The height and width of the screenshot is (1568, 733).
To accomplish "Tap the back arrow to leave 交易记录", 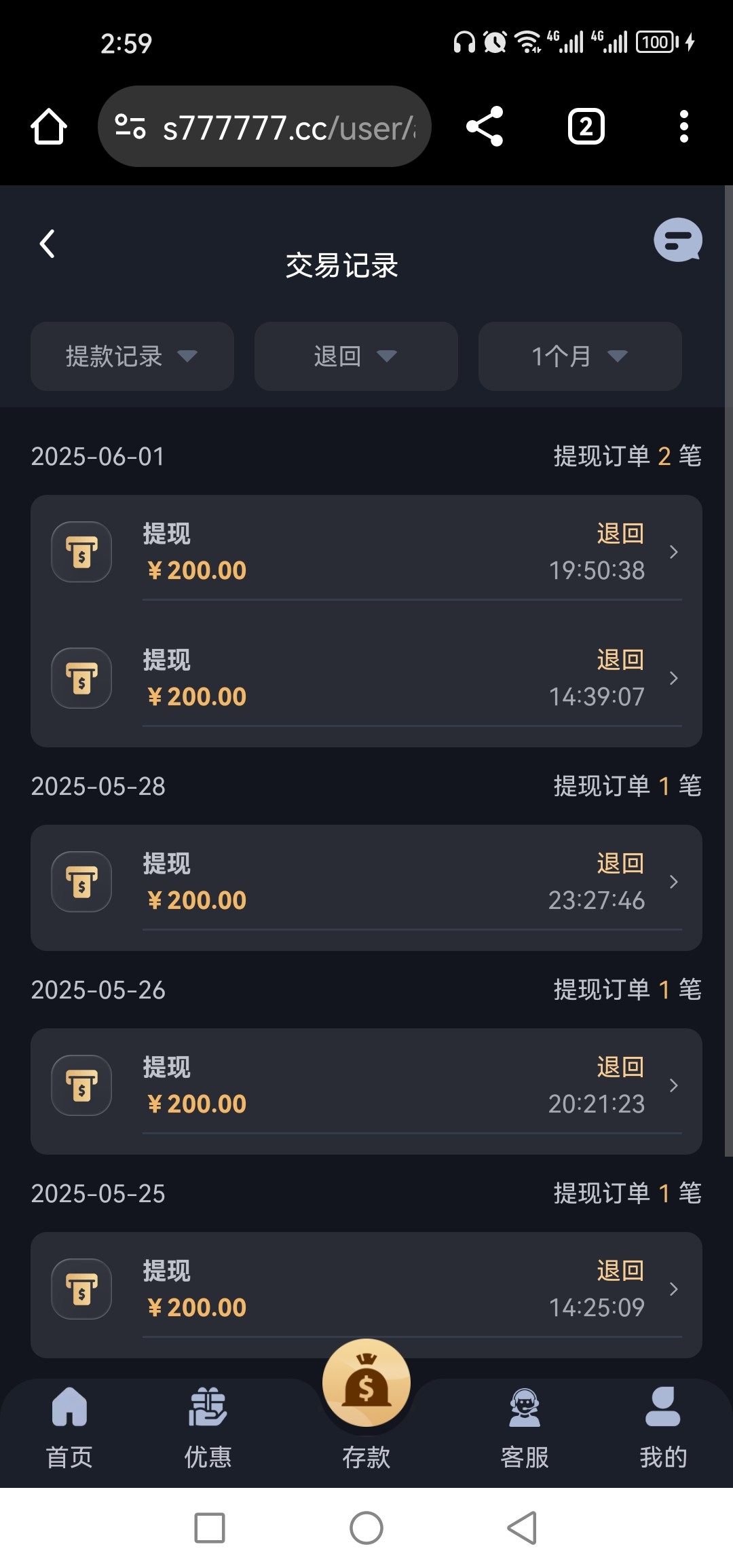I will tap(48, 243).
